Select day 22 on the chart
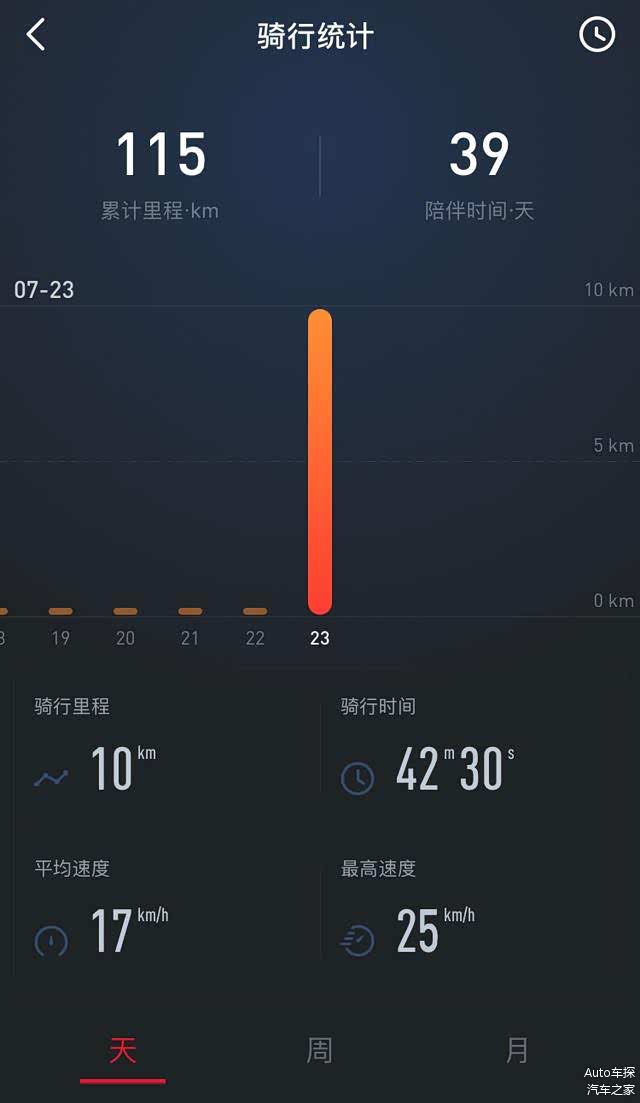 pos(255,611)
